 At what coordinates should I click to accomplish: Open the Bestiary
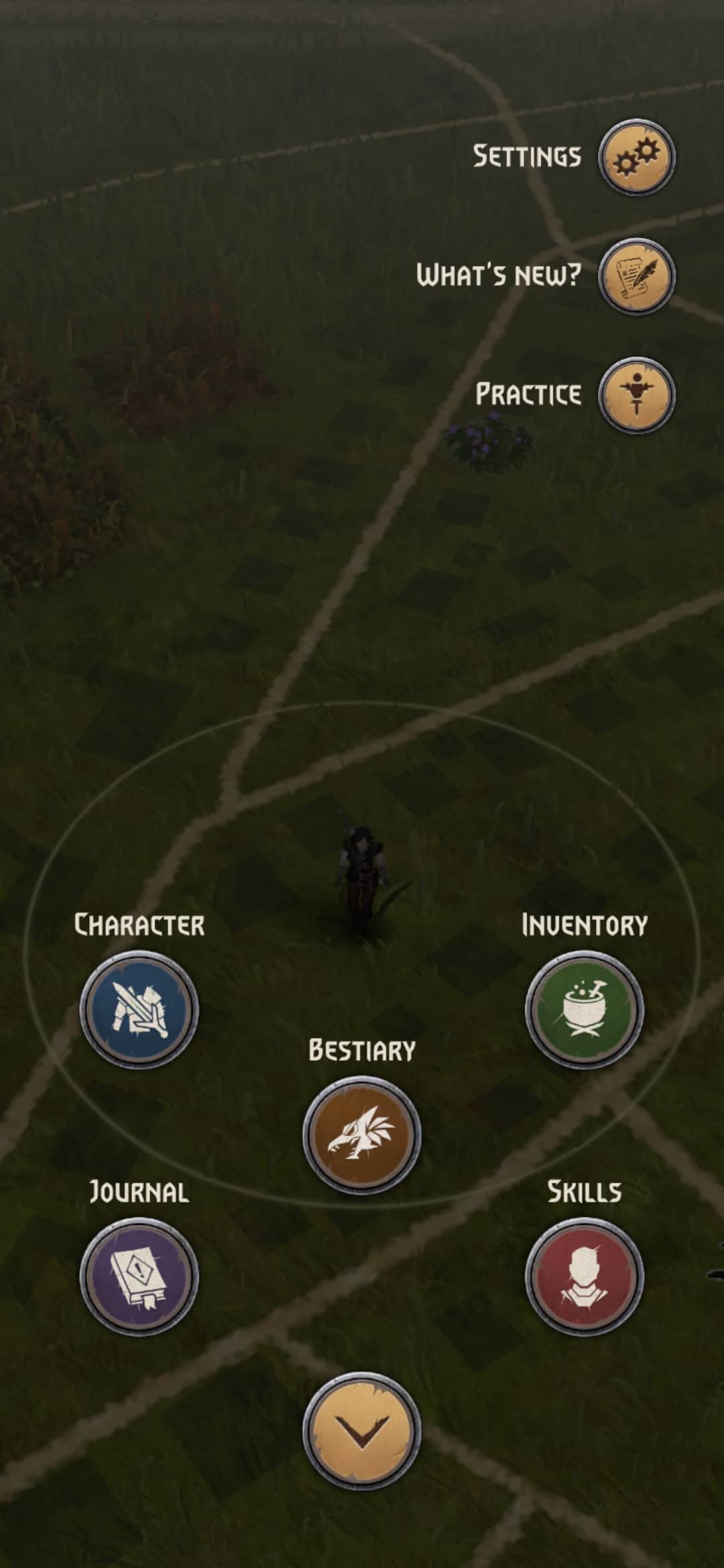[x=362, y=1134]
